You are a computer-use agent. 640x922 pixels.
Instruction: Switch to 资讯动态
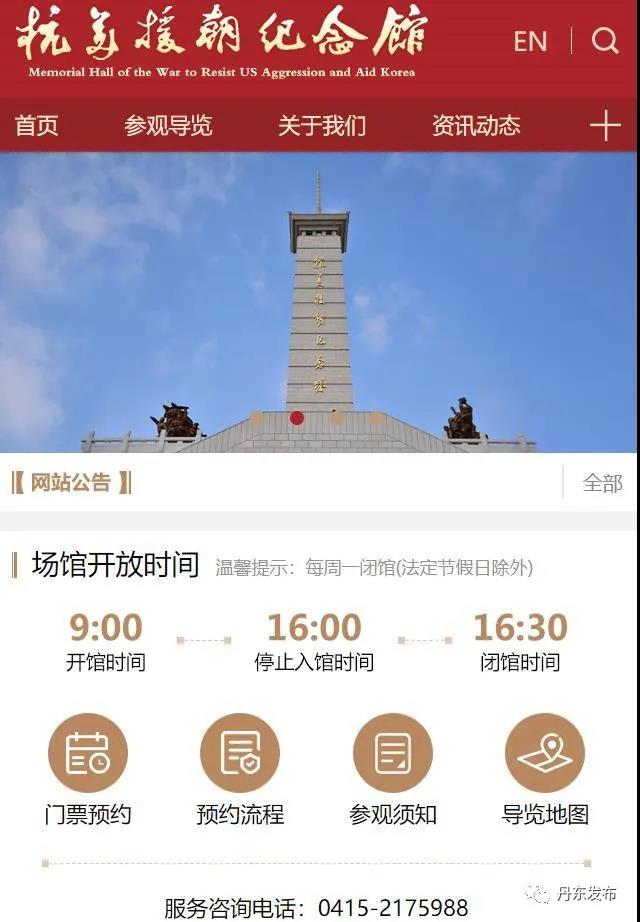click(x=476, y=126)
